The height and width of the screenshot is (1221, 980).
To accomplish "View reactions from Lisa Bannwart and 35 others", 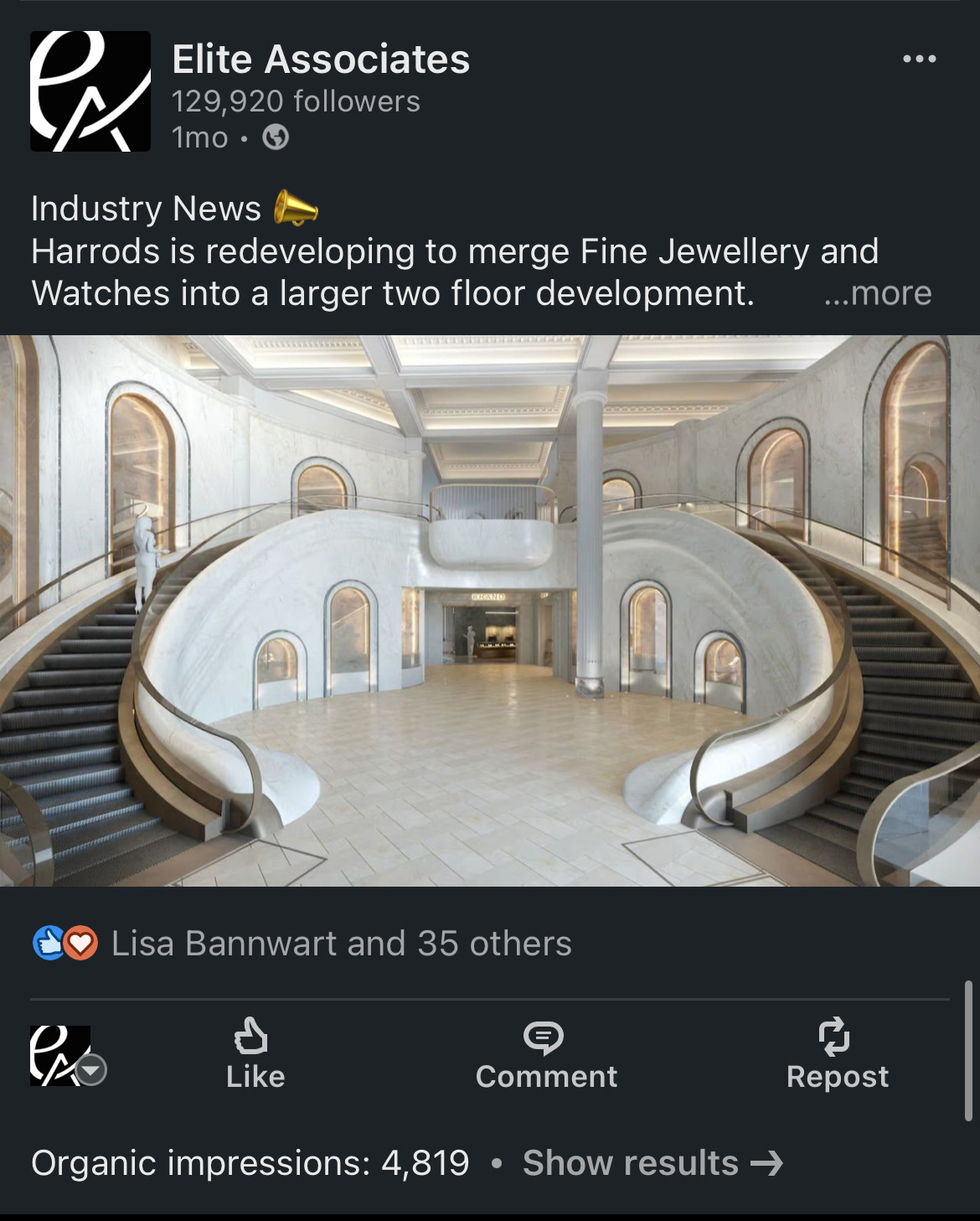I will [x=341, y=944].
